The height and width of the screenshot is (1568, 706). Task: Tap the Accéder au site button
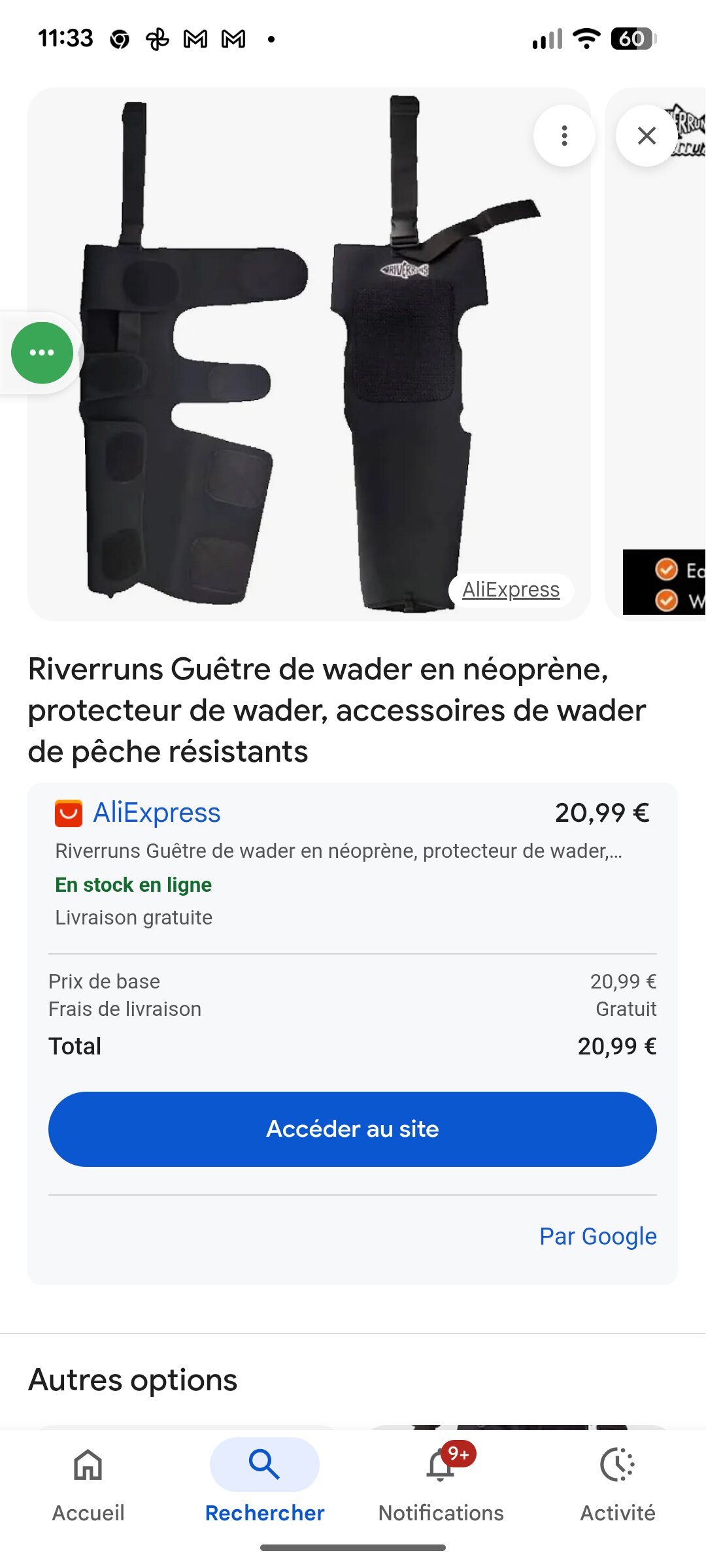point(352,1129)
